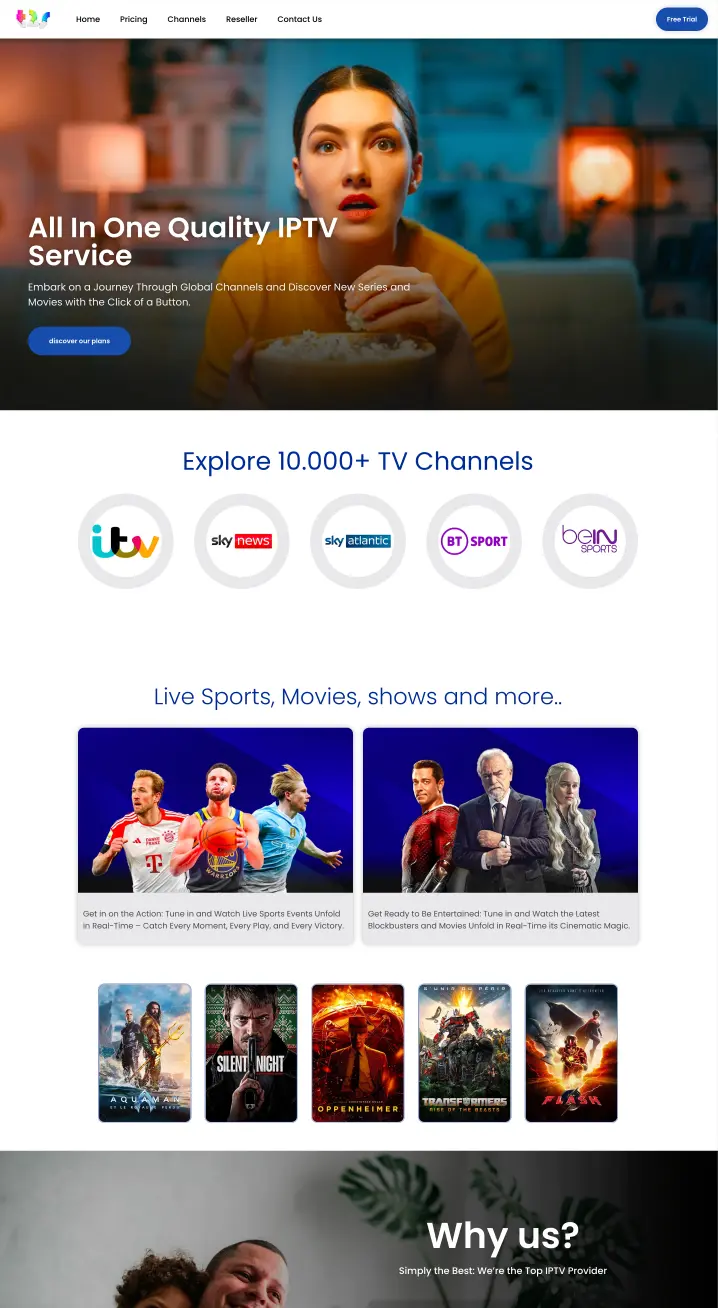
Task: Select the beIN Sports channel circle
Action: pyautogui.click(x=590, y=541)
